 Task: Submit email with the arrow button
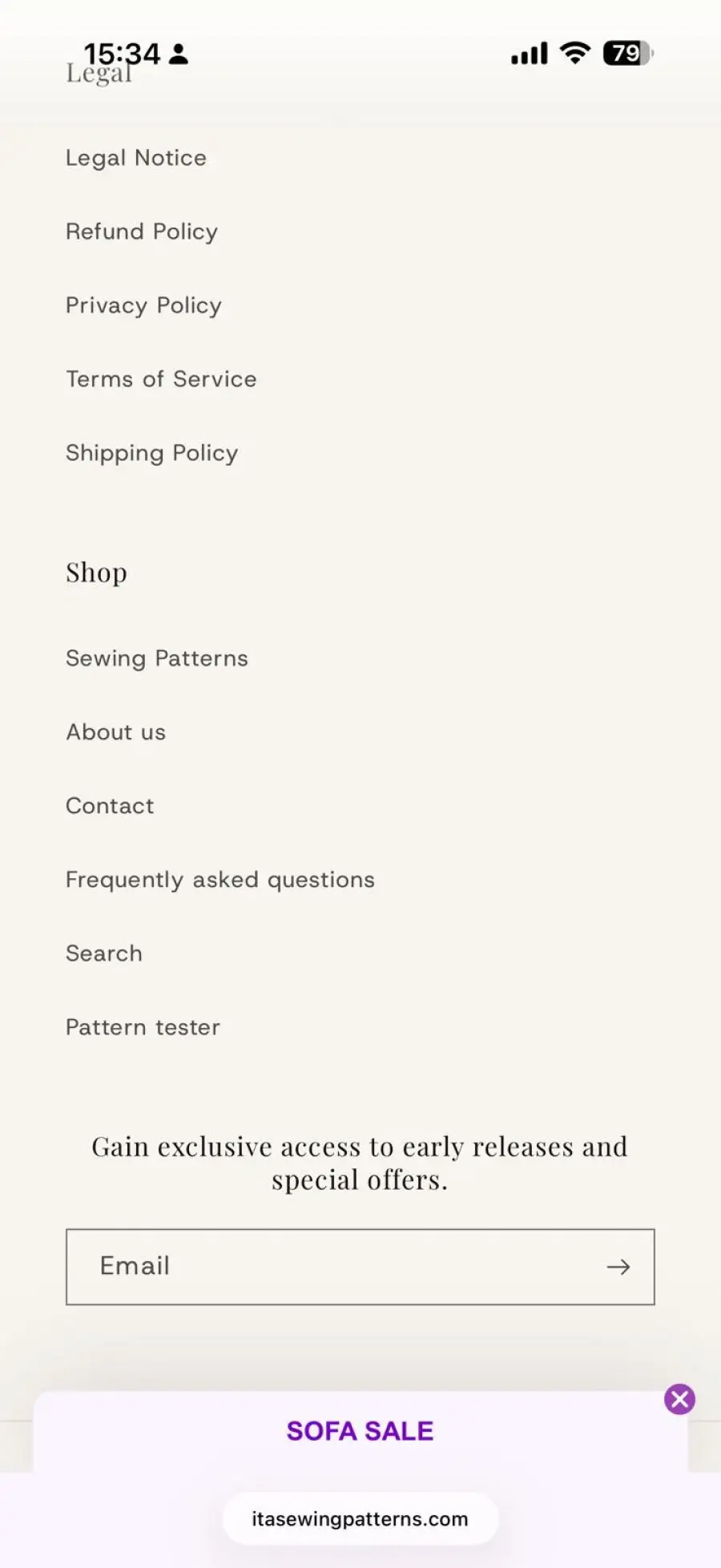[x=618, y=1267]
